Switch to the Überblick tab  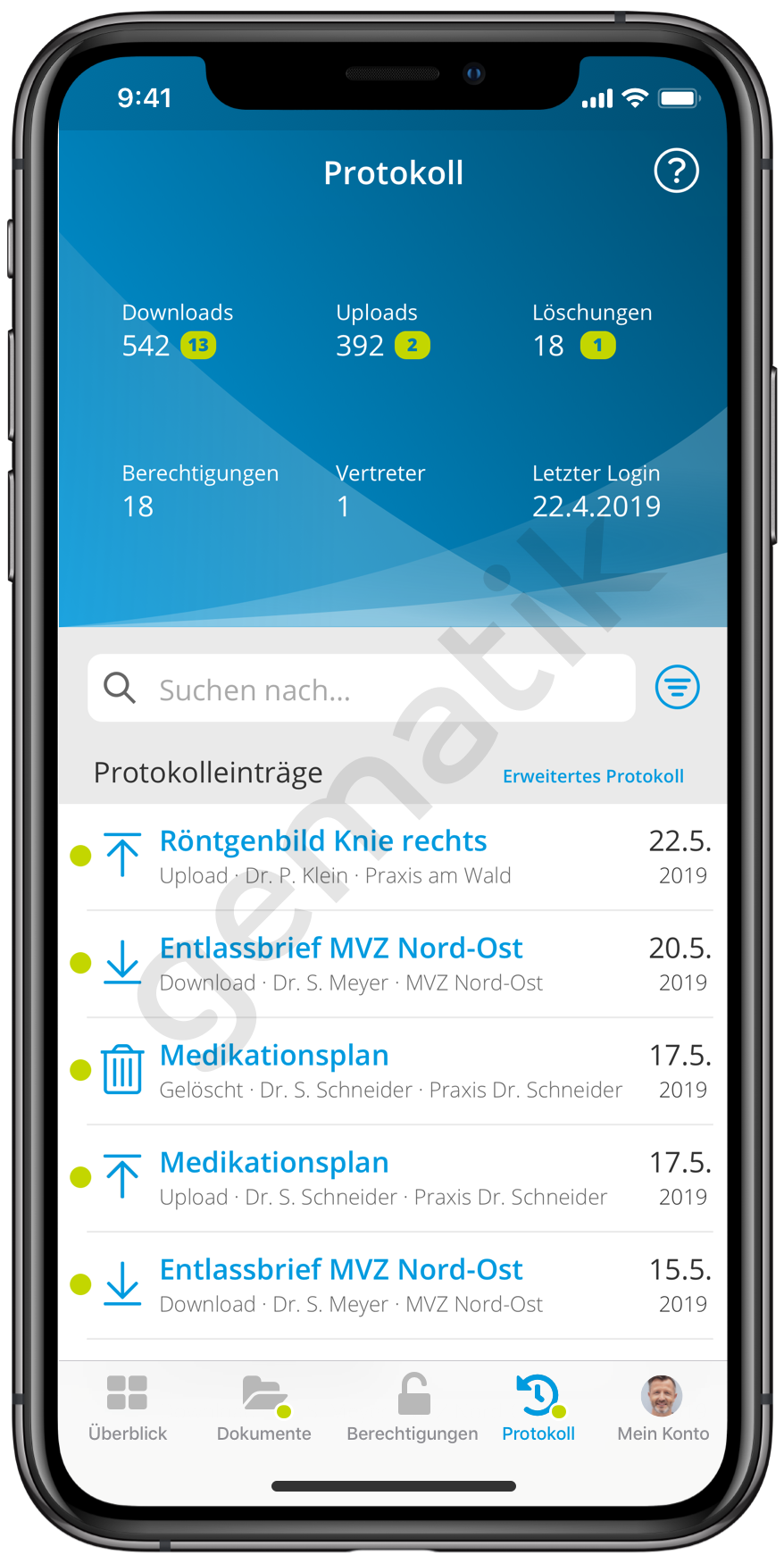click(x=127, y=1408)
